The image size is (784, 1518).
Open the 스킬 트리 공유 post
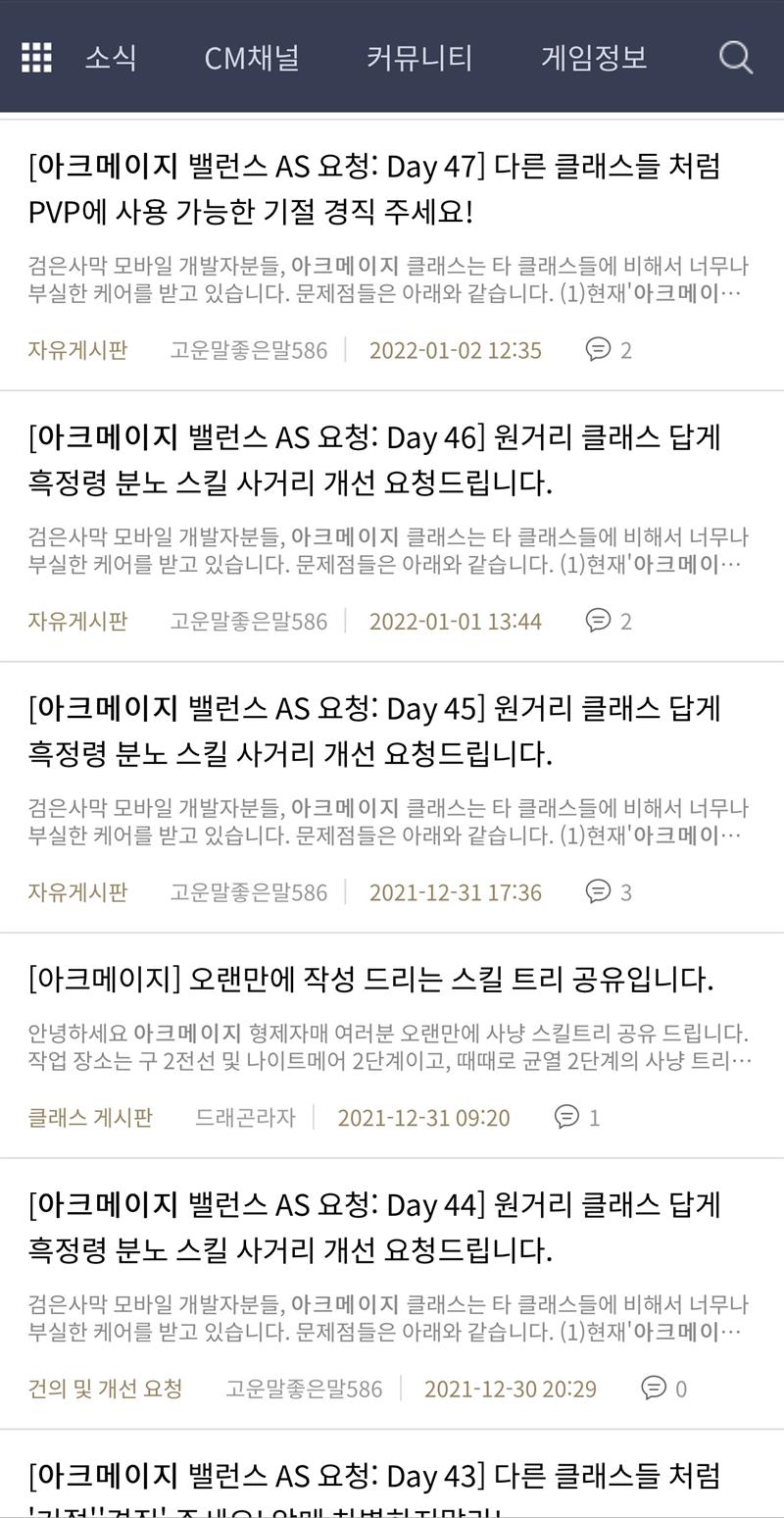point(370,979)
